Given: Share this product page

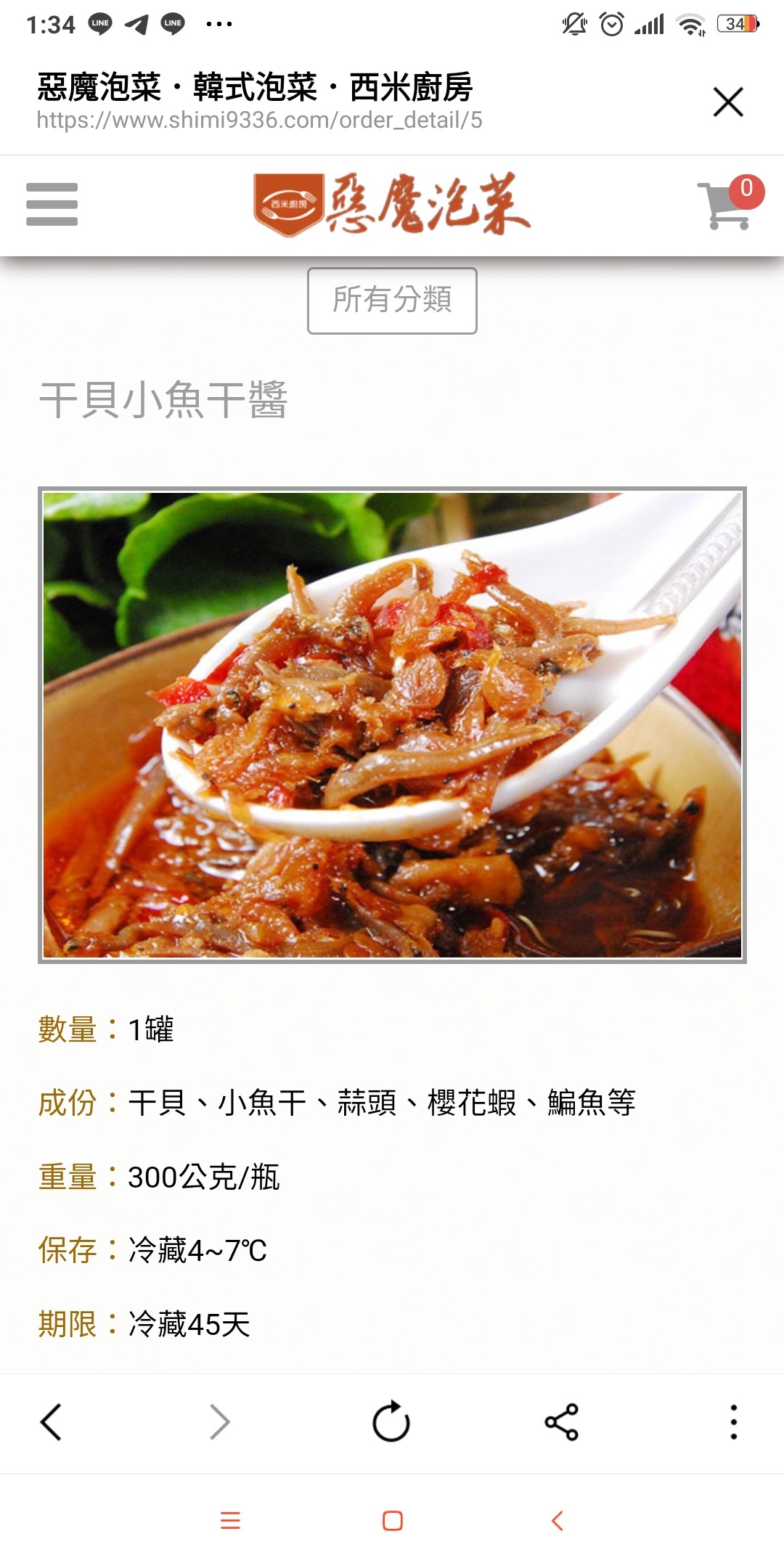Looking at the screenshot, I should [562, 1422].
